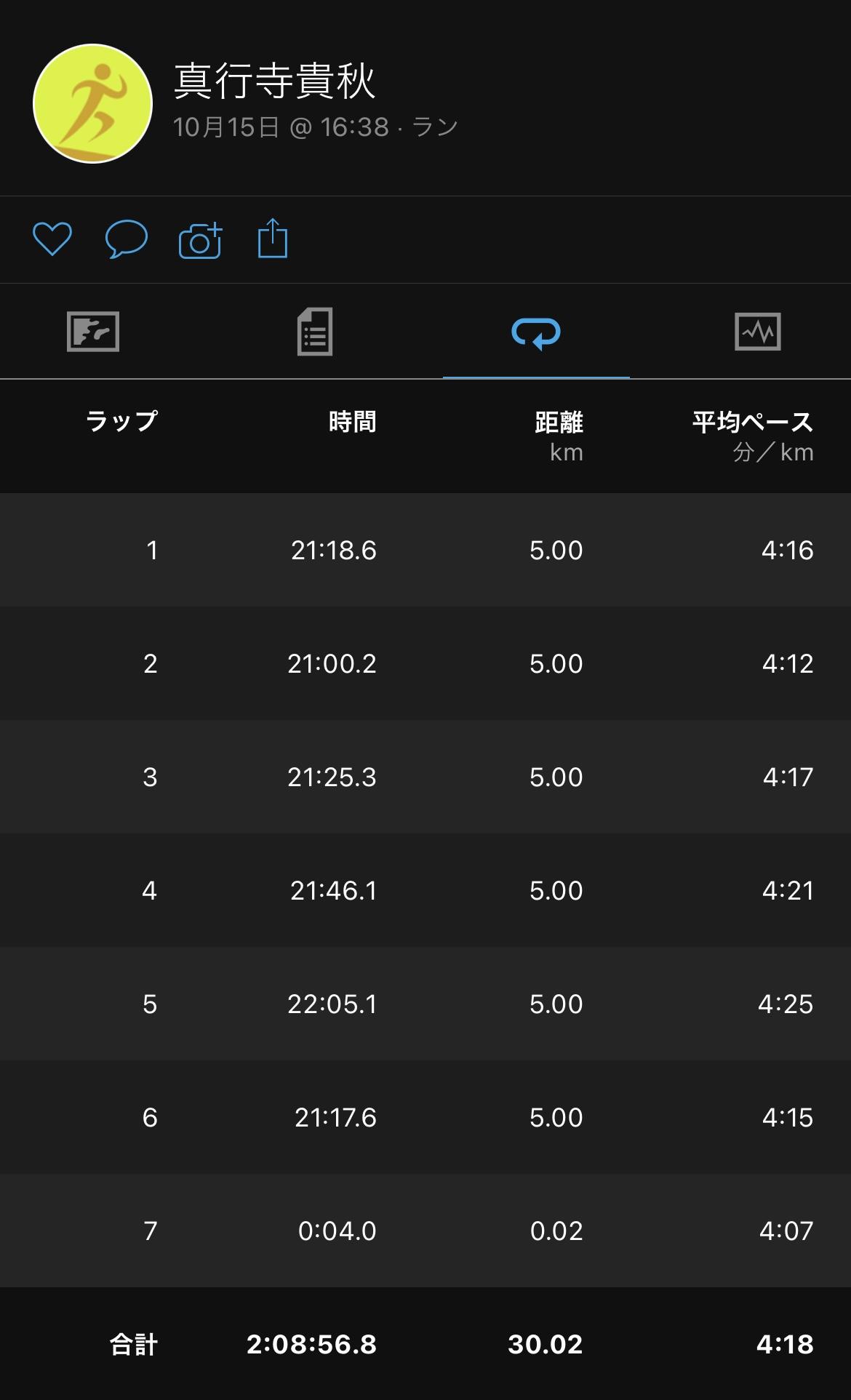The width and height of the screenshot is (851, 1400).
Task: Open the runner's profile avatar
Action: [93, 103]
